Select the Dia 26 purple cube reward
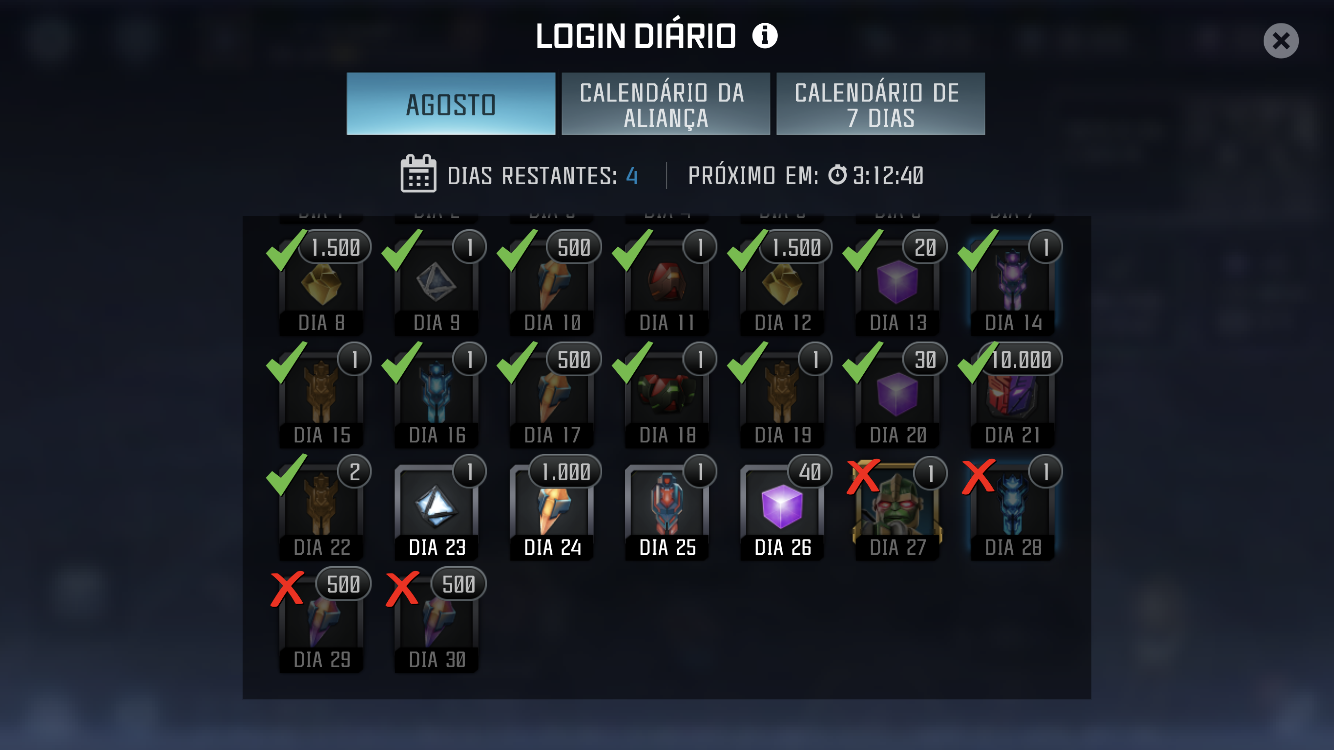1334x750 pixels. pyautogui.click(x=782, y=512)
